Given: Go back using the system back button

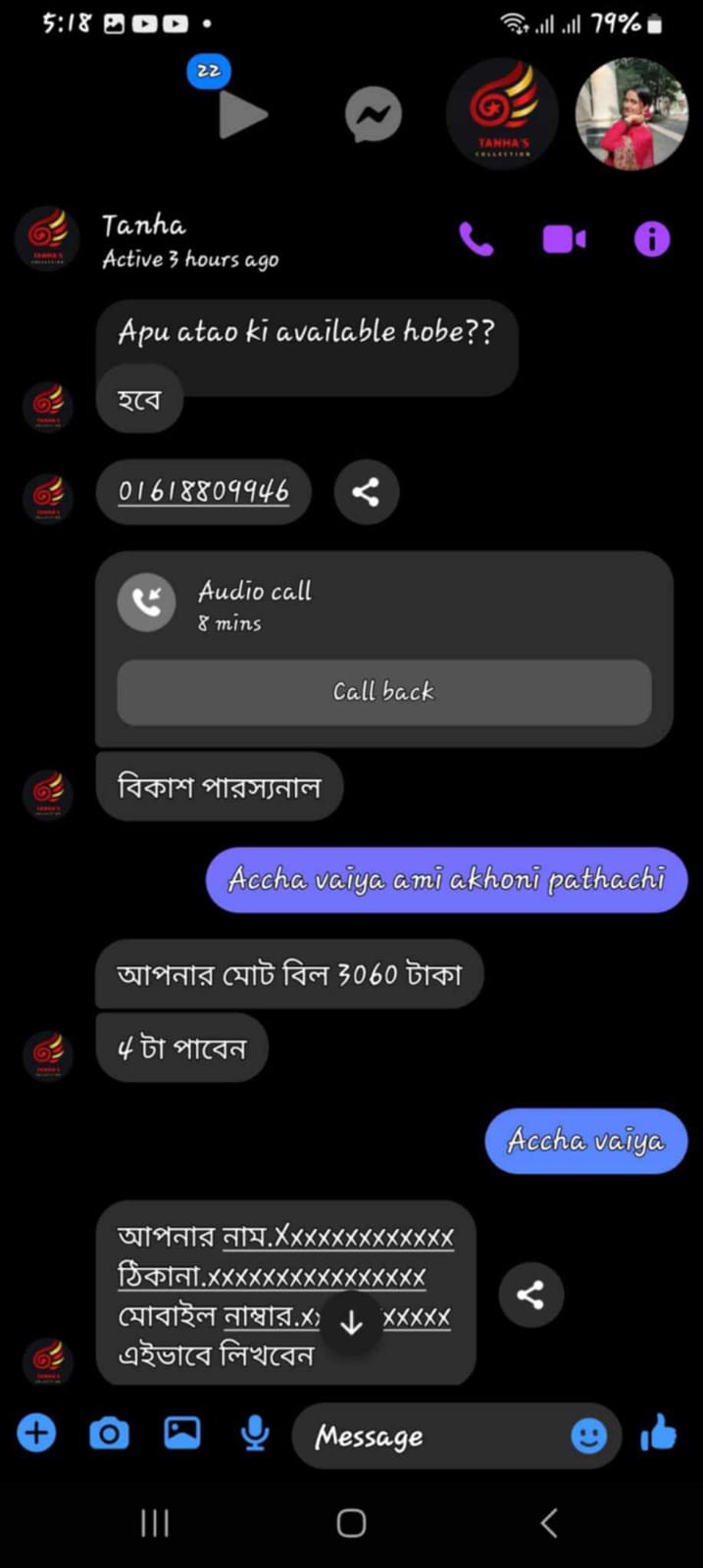Looking at the screenshot, I should coord(549,1523).
